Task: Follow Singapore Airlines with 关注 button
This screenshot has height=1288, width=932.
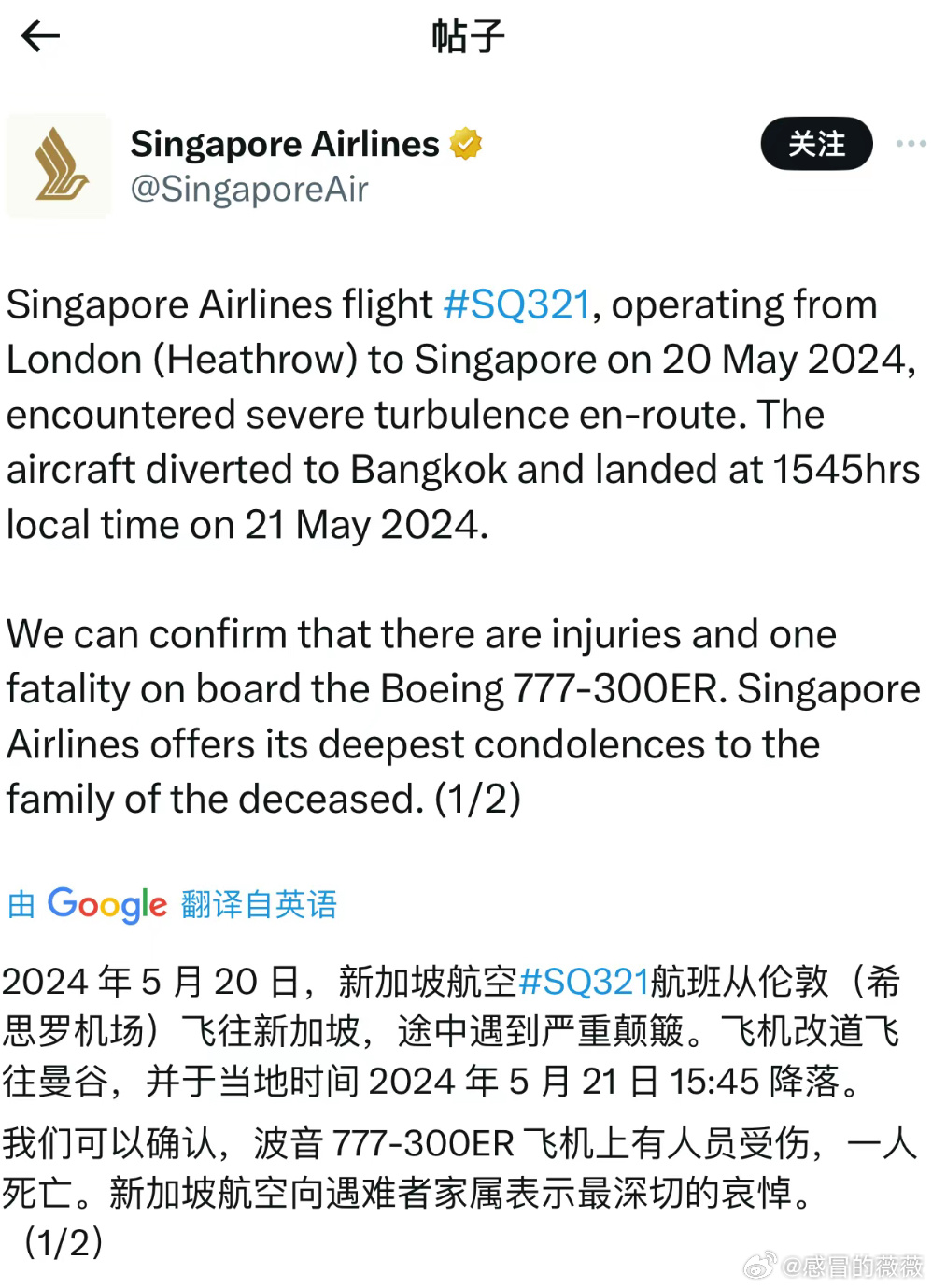Action: [816, 144]
